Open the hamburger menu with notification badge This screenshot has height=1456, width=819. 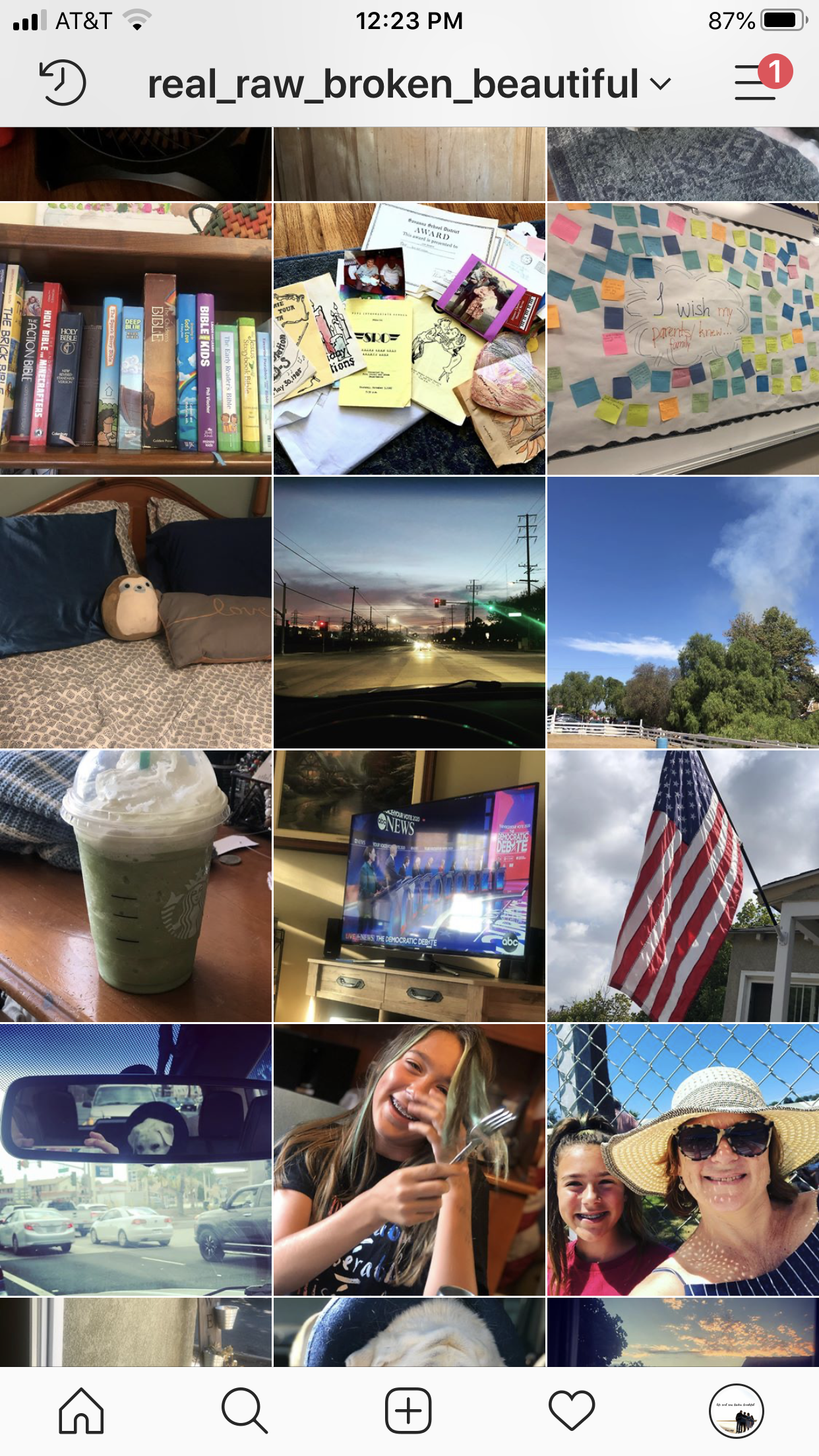756,83
